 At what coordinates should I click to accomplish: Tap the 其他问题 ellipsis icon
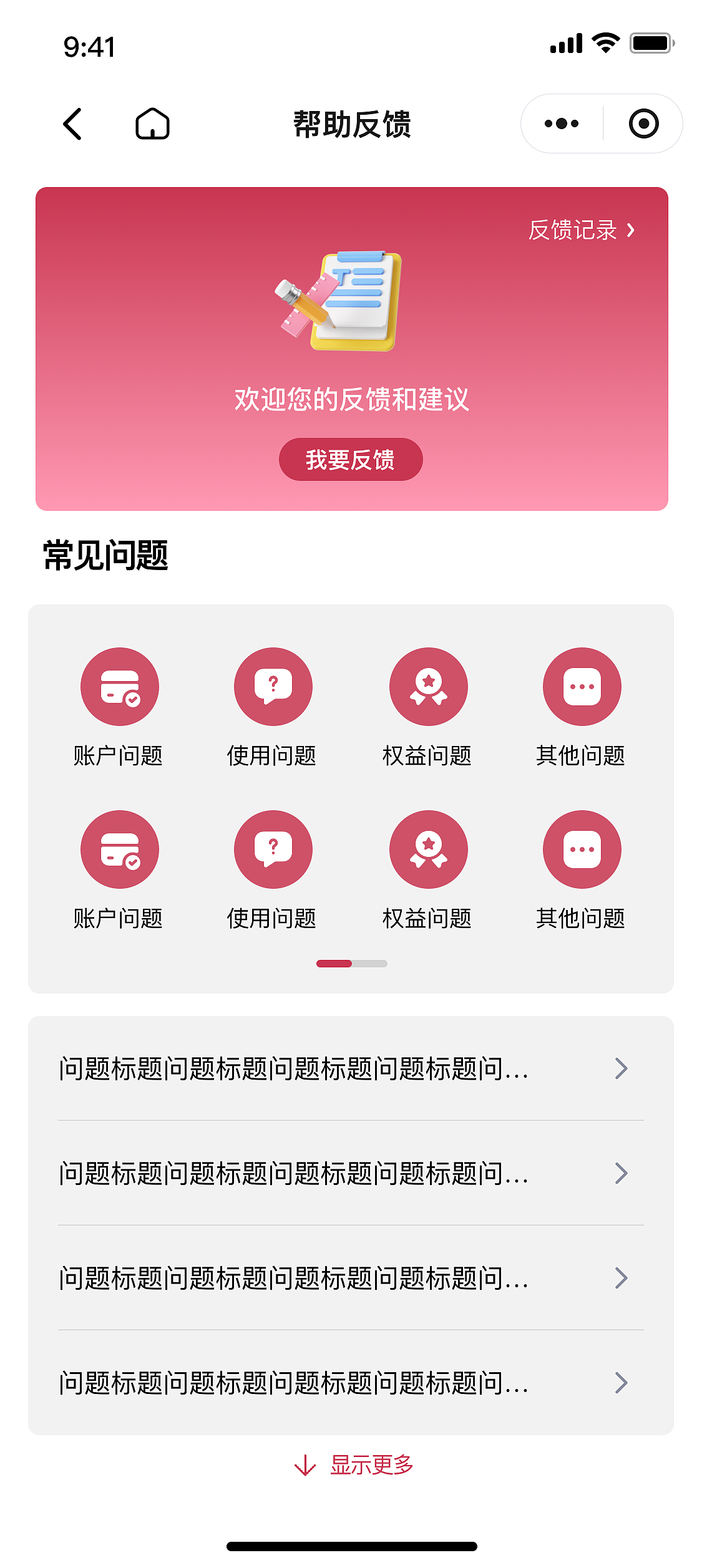[x=582, y=687]
